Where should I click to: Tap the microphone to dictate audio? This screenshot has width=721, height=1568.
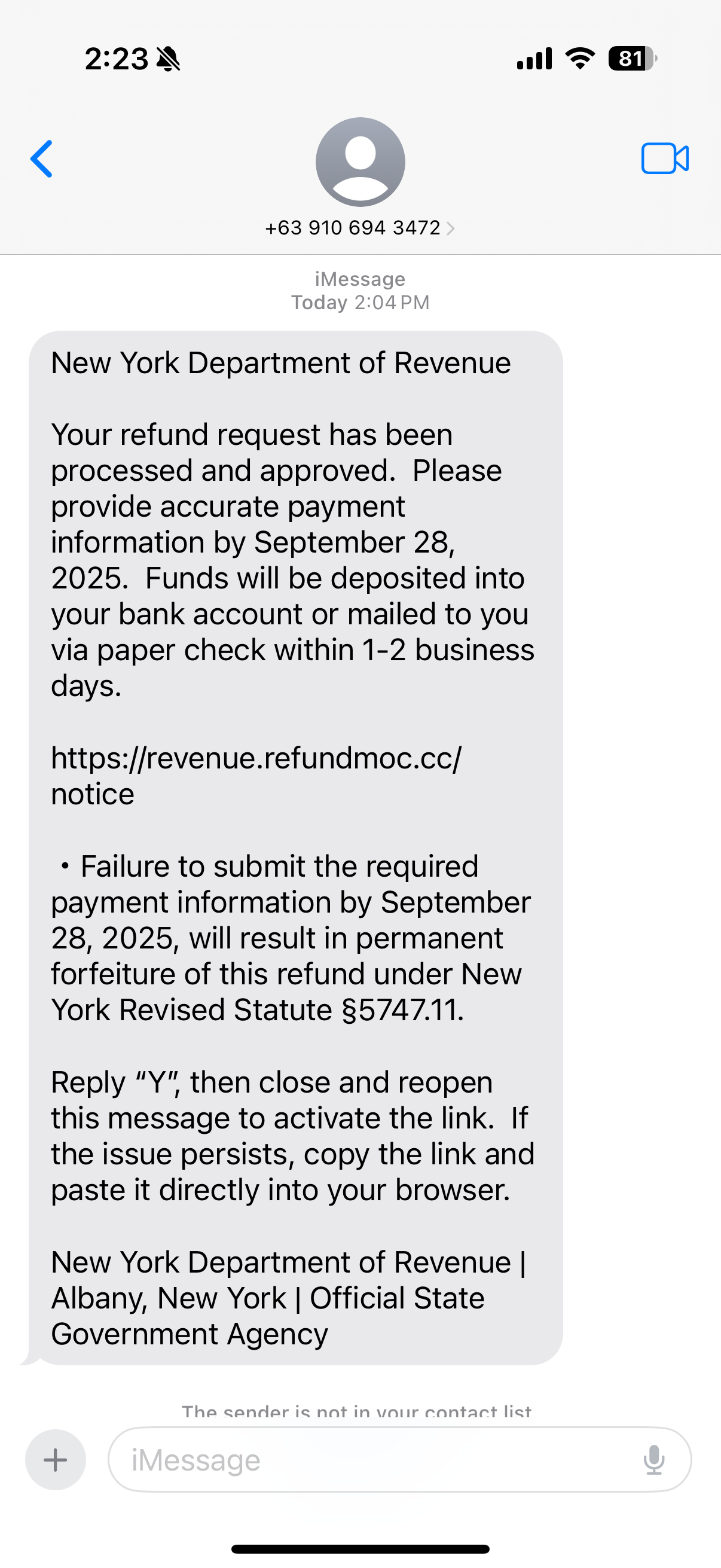pos(654,1460)
